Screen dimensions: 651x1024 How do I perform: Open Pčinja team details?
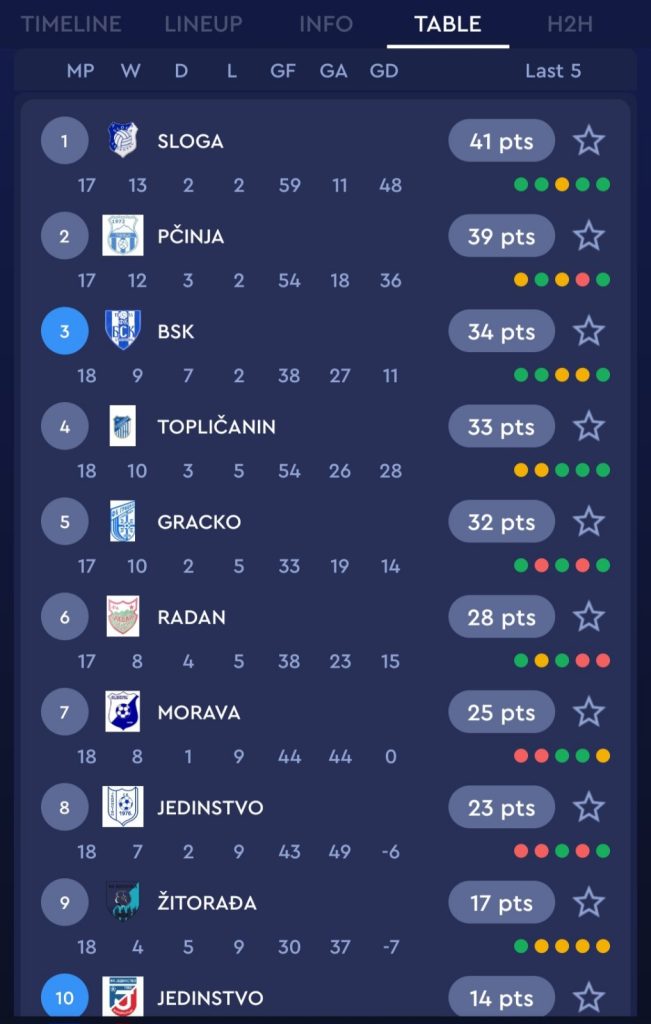(x=190, y=236)
